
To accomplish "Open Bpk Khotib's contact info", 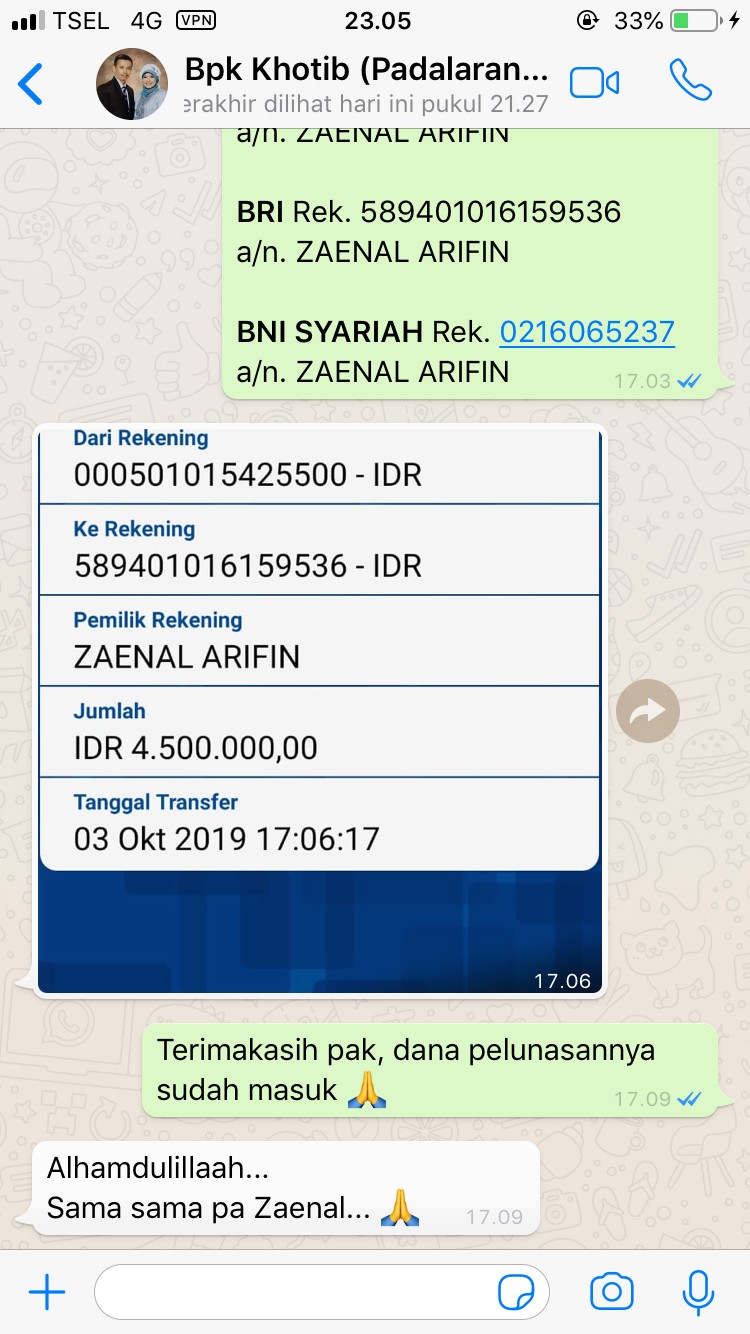I will (365, 84).
